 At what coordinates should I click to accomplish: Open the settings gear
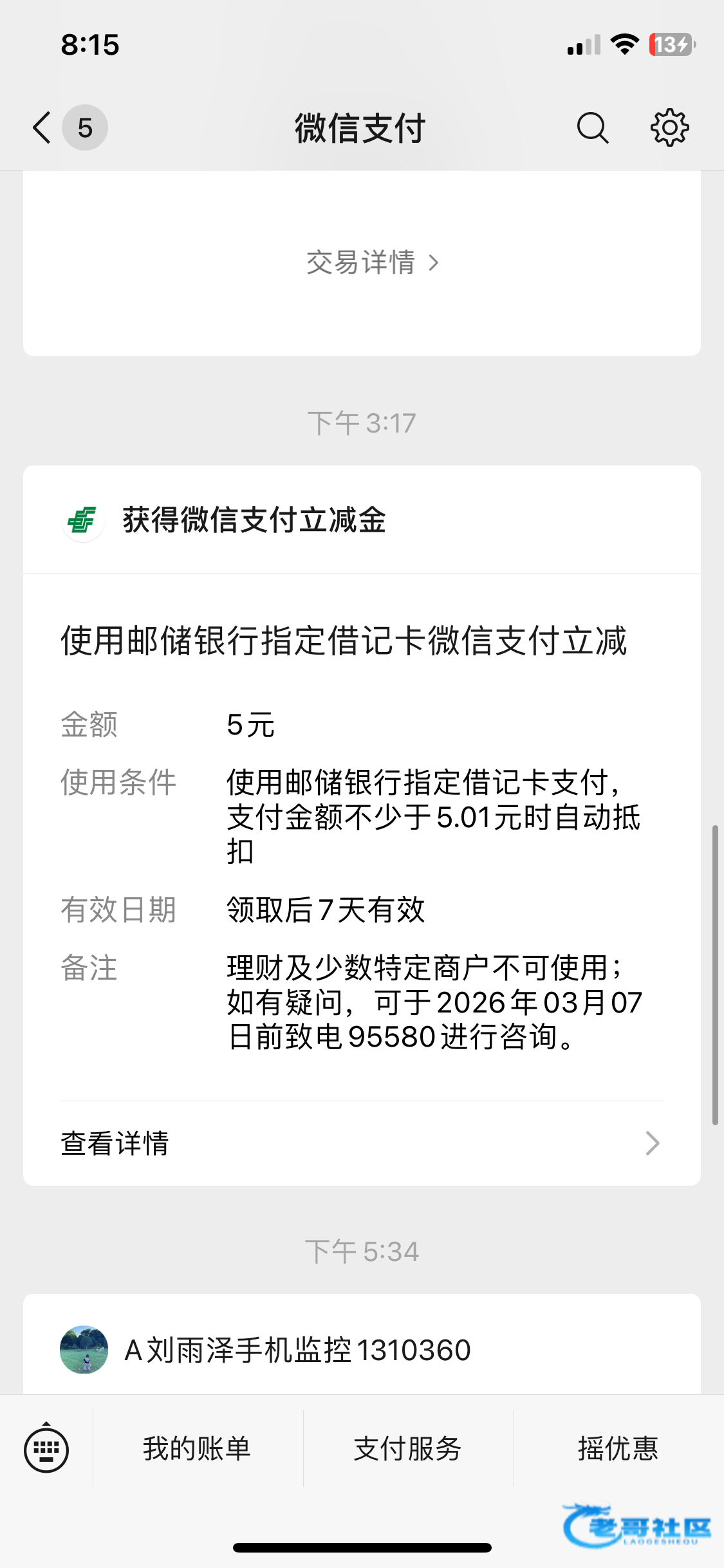pos(669,127)
